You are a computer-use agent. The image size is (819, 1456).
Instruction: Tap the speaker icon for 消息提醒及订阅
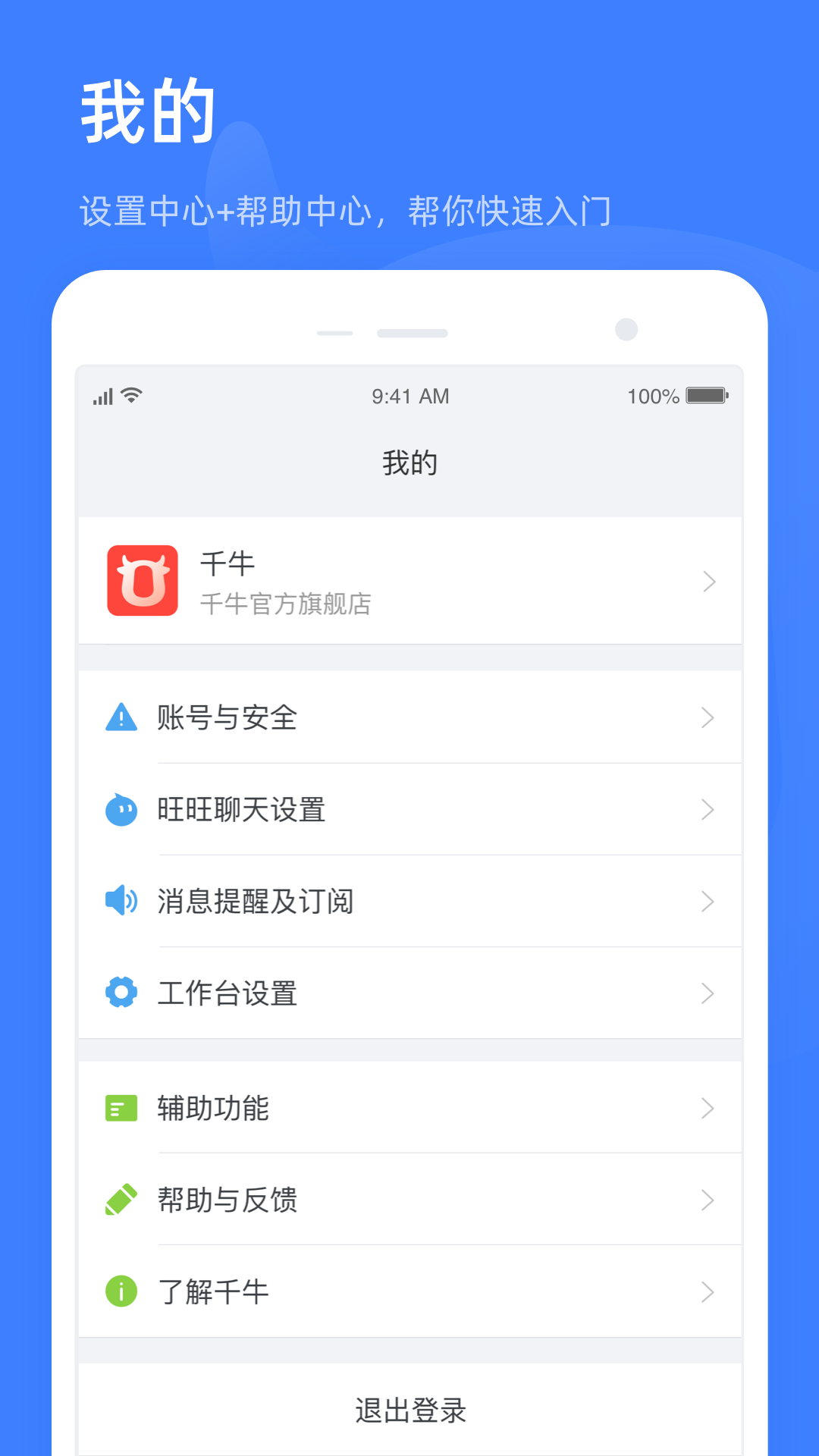[120, 901]
